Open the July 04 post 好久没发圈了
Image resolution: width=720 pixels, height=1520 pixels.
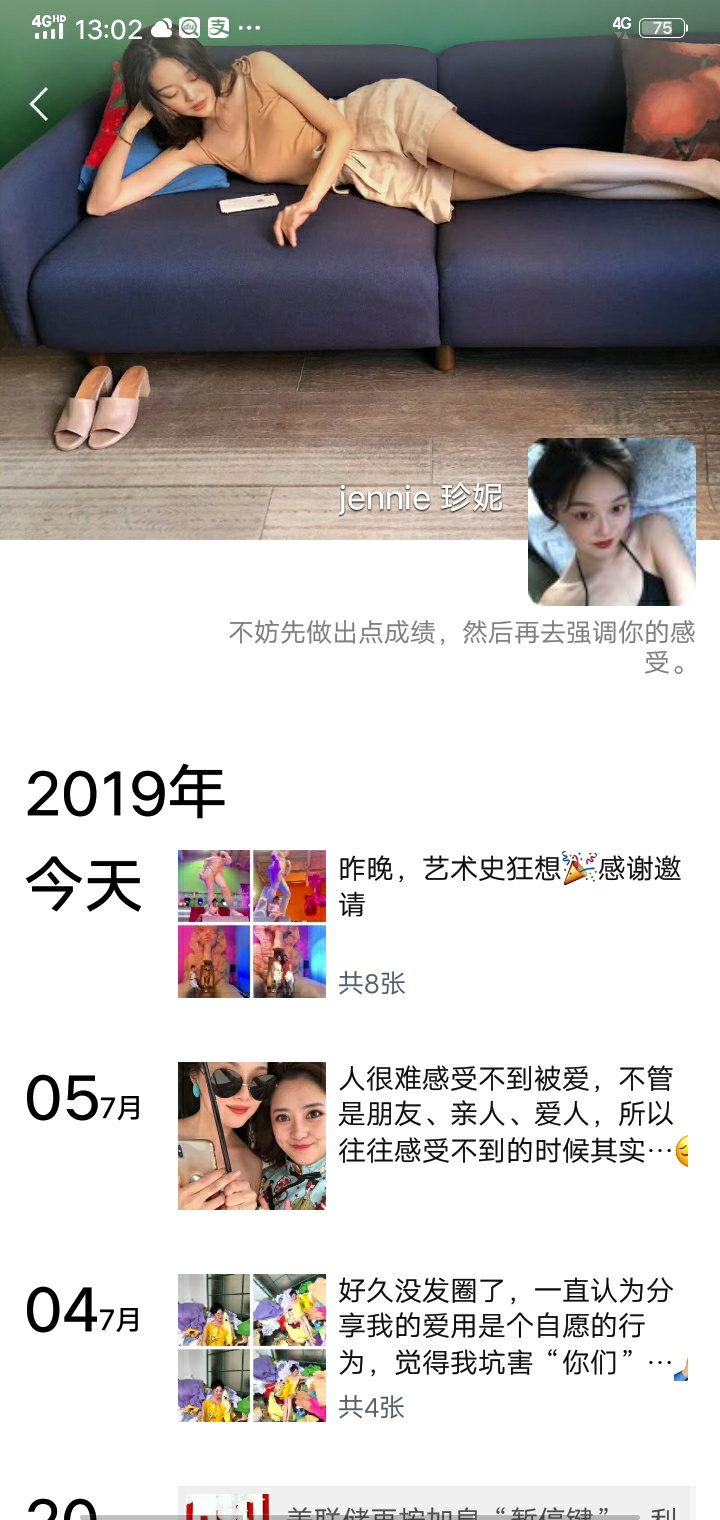505,1327
